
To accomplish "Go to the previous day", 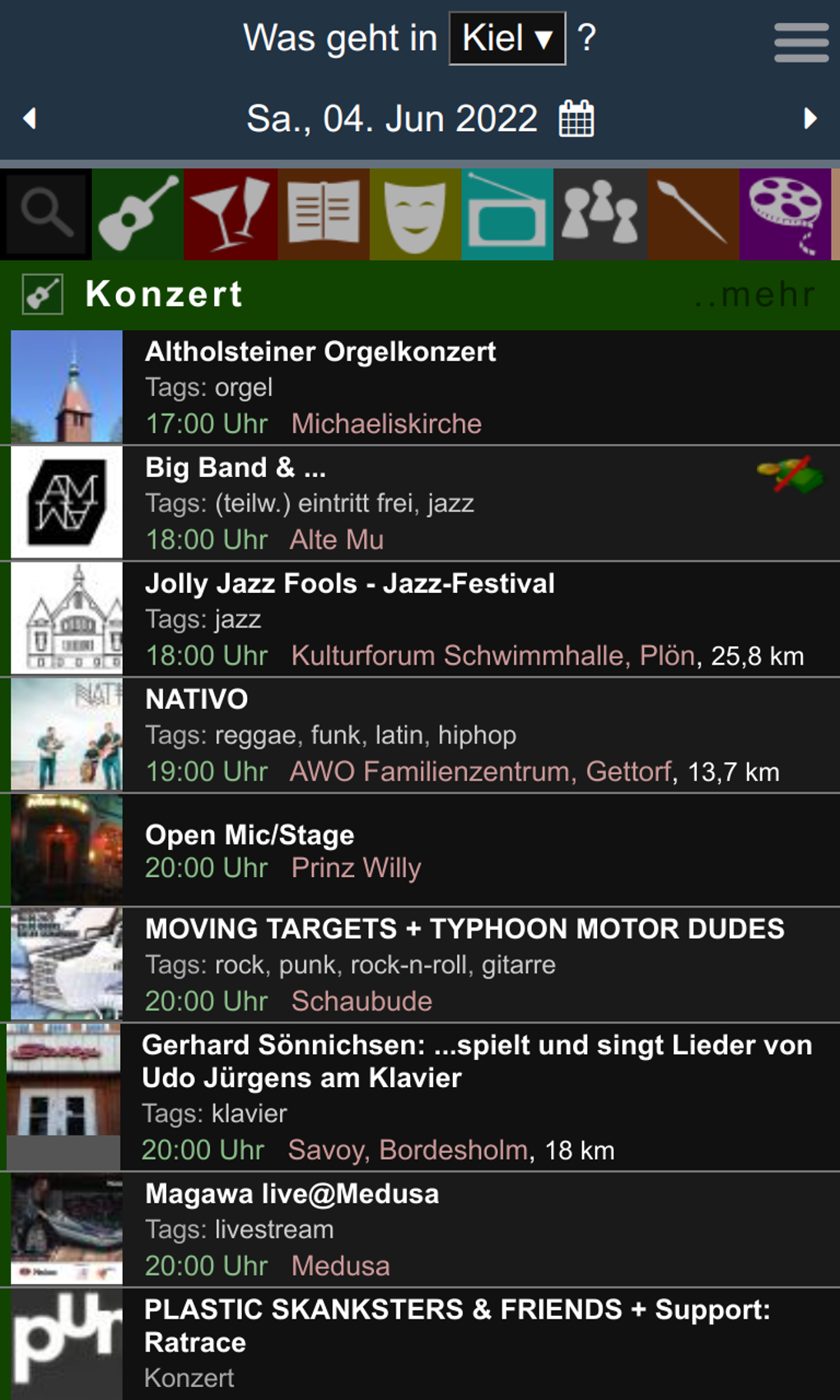I will (30, 119).
